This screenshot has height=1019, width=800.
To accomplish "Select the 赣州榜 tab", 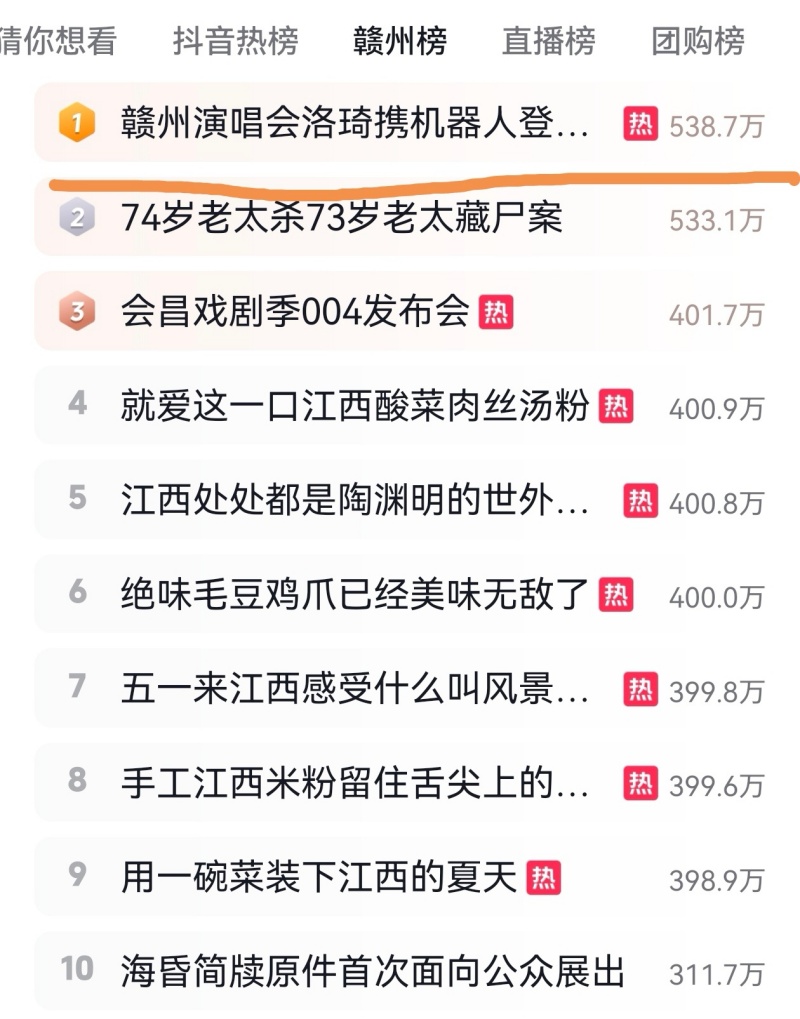I will pos(399,41).
